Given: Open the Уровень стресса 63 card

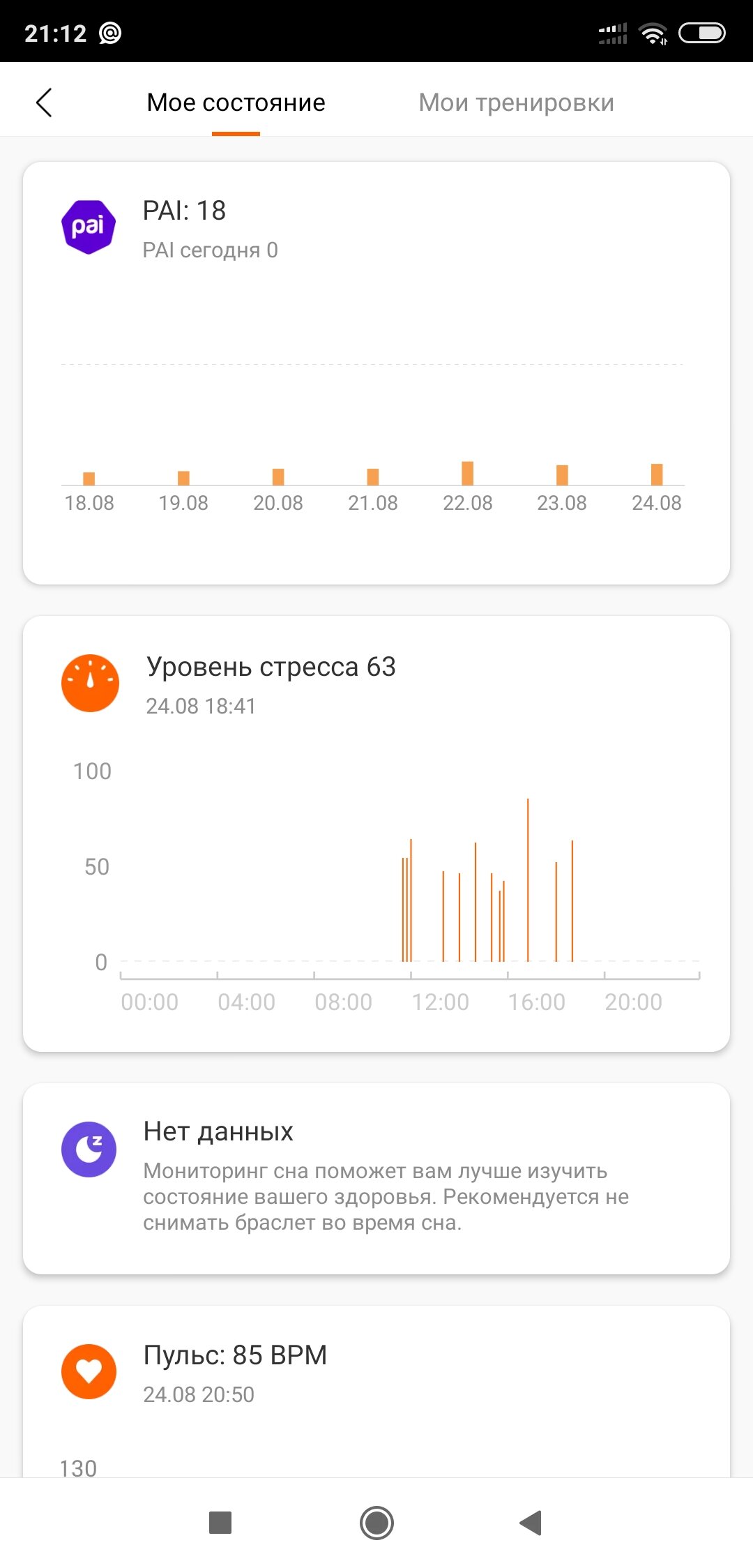Looking at the screenshot, I should [376, 834].
